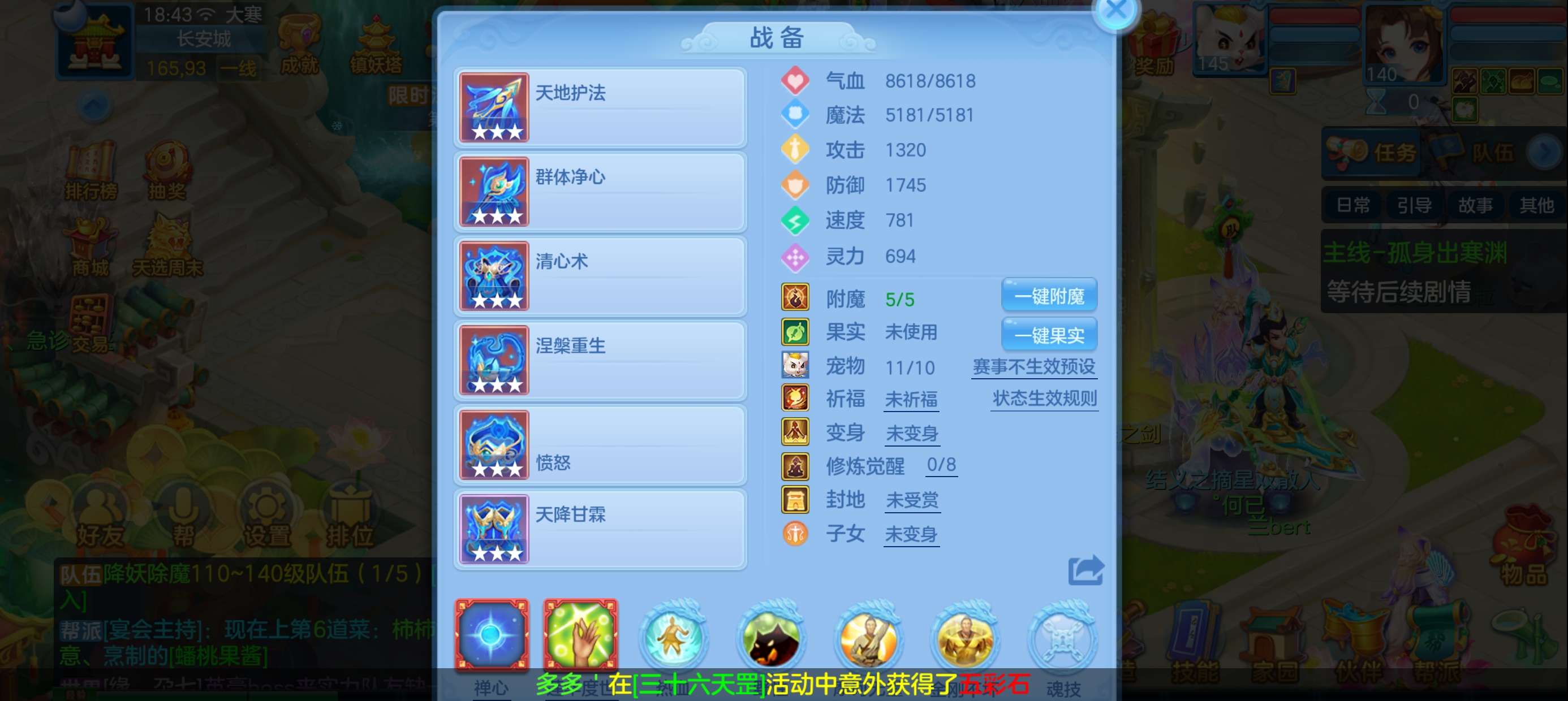Screen dimensions: 1568x701
Task: Open 修炼觉醒 0/8 link
Action: [941, 465]
